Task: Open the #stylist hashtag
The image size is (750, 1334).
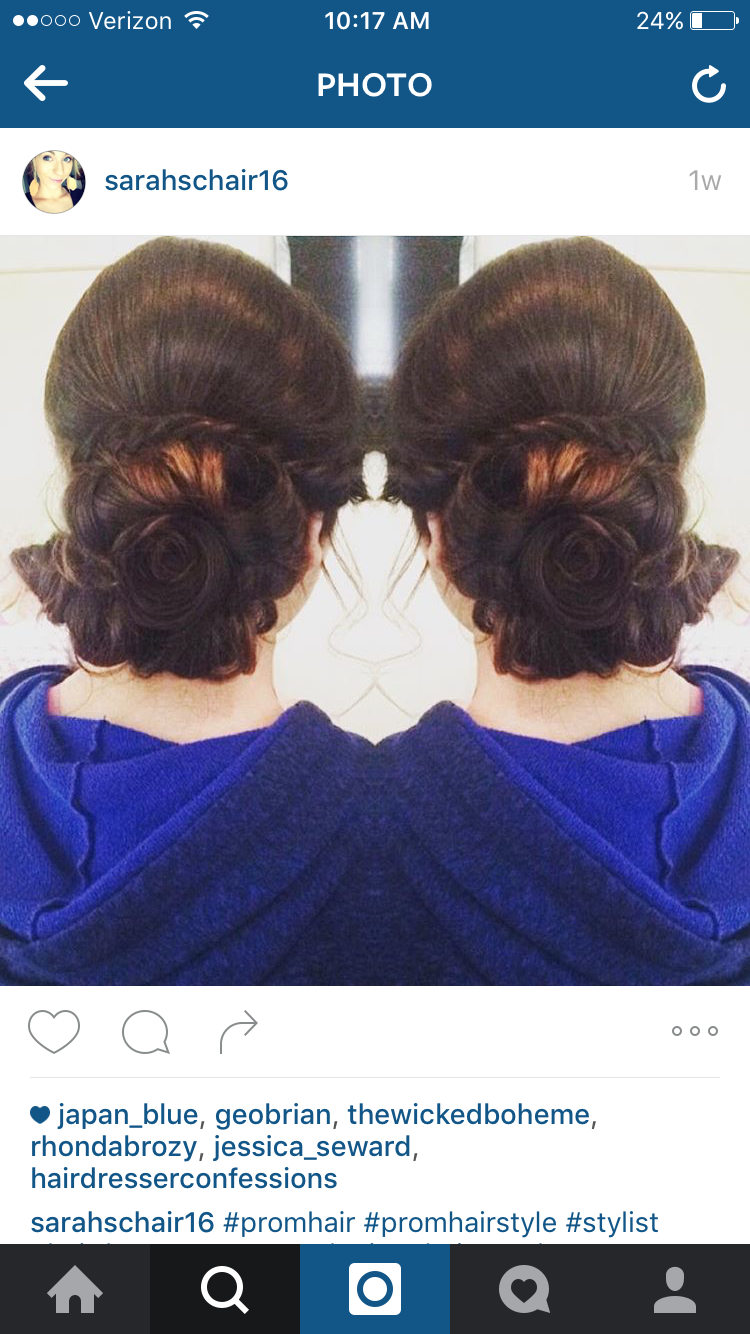Action: [x=612, y=1223]
